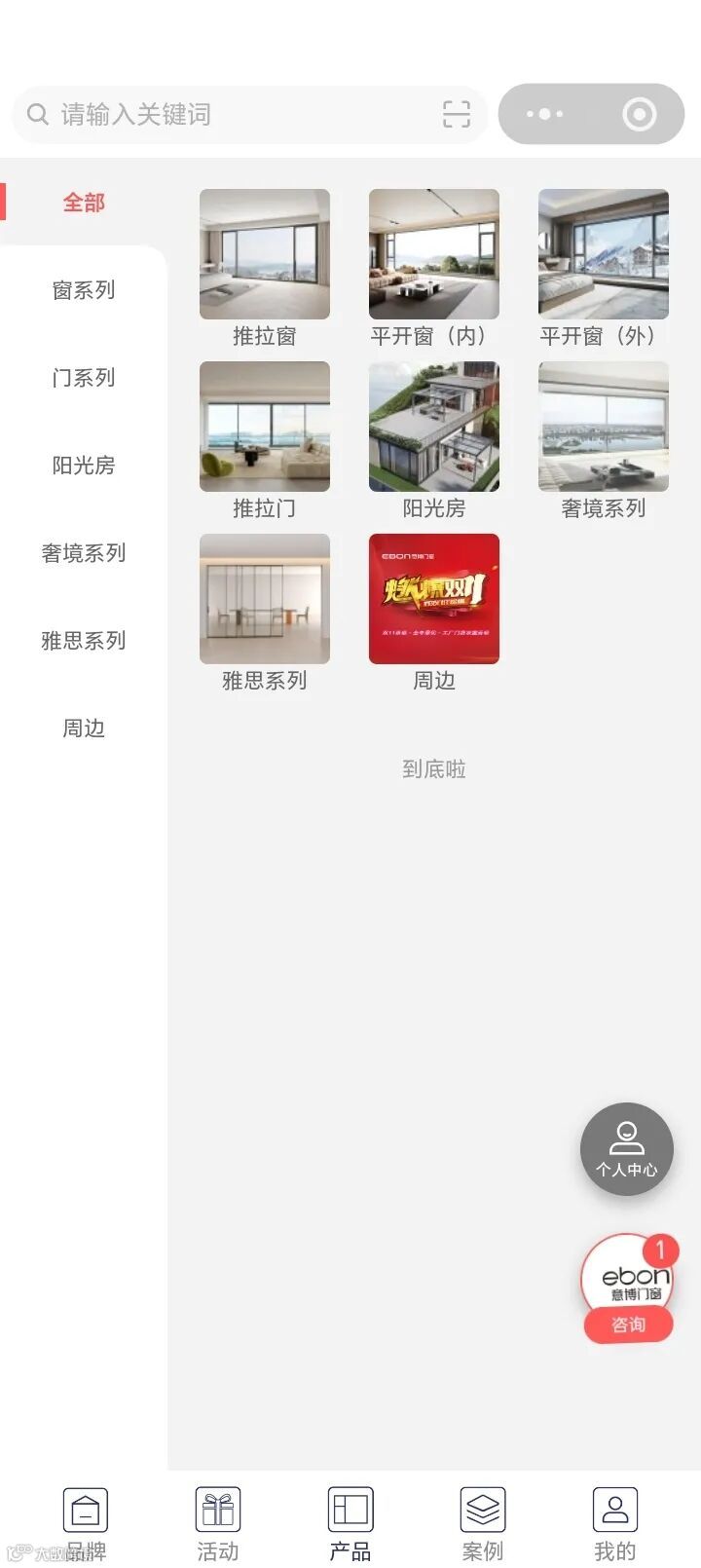View the 平开窗（外） product tile
This screenshot has width=701, height=1568.
(604, 255)
